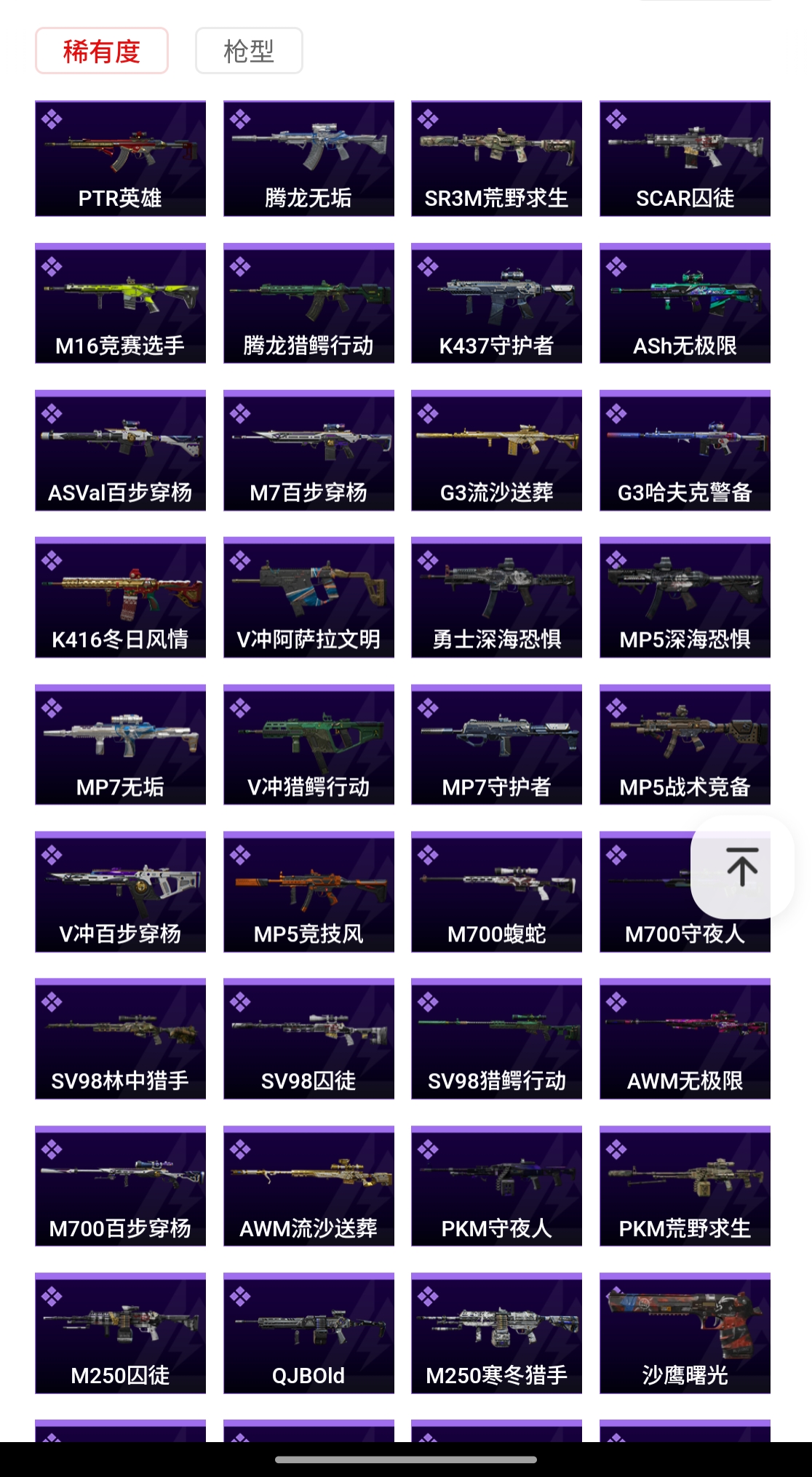
Task: Tap the back-to-top arrow button
Action: point(741,867)
